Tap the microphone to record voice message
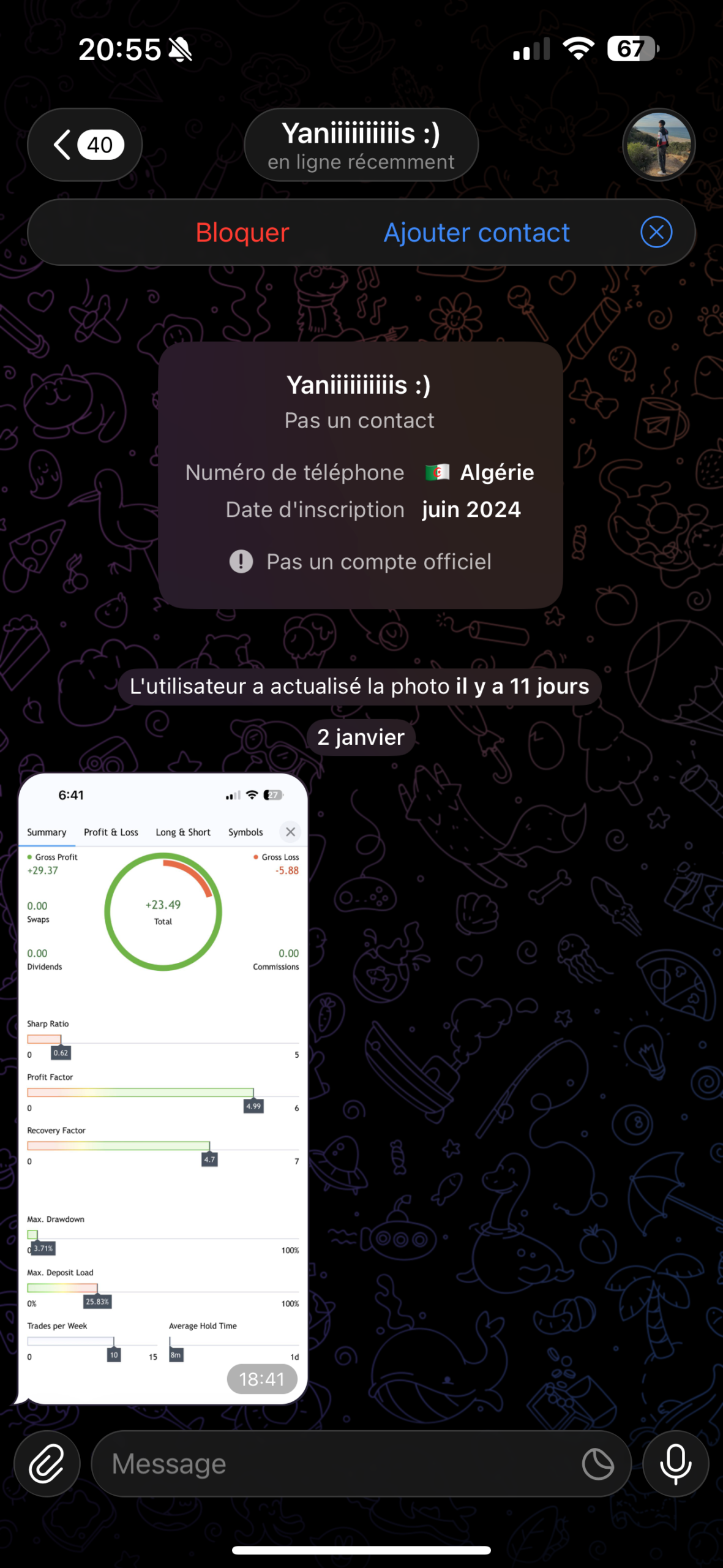The width and height of the screenshot is (723, 1568). pyautogui.click(x=675, y=1464)
